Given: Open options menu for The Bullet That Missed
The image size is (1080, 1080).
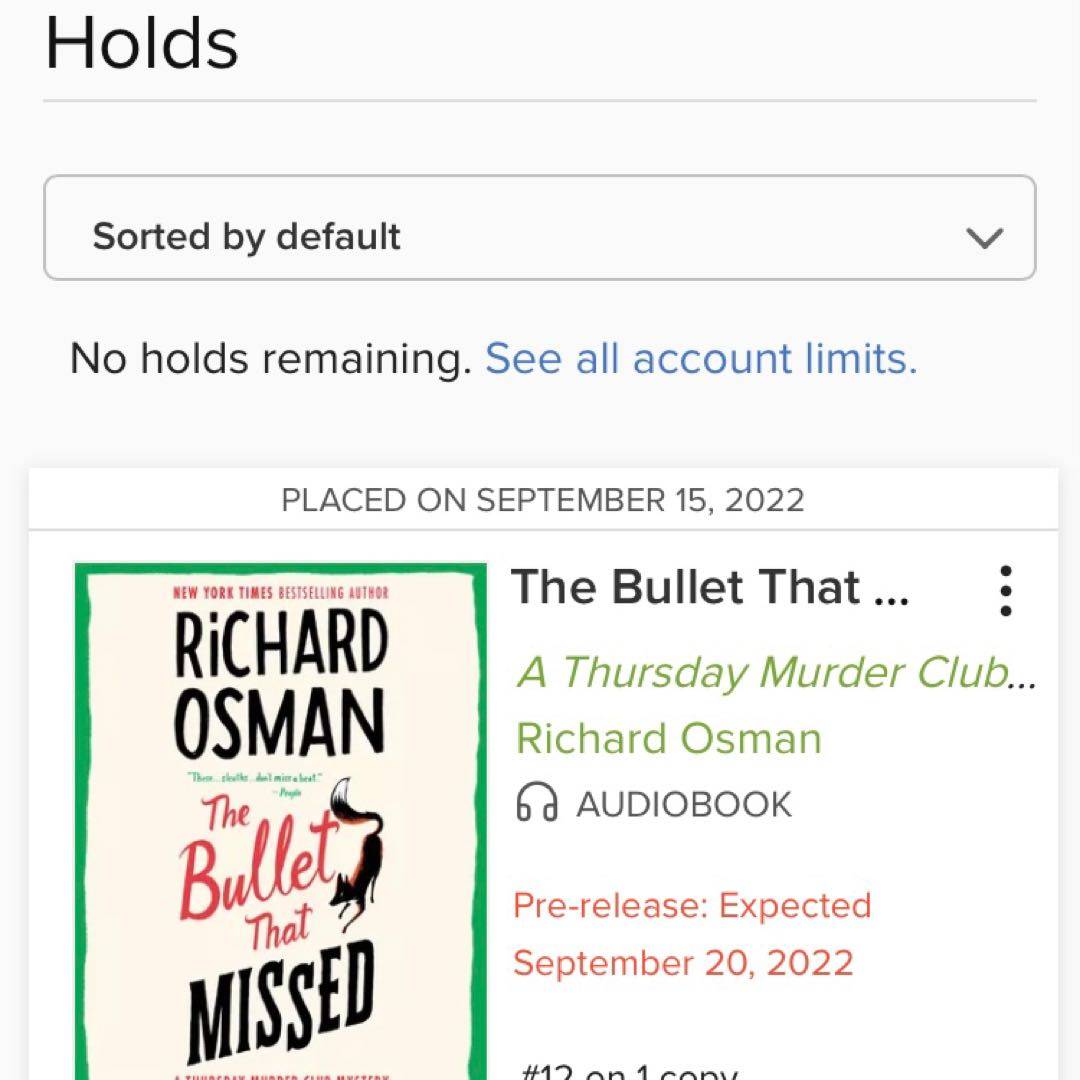Looking at the screenshot, I should tap(1006, 591).
